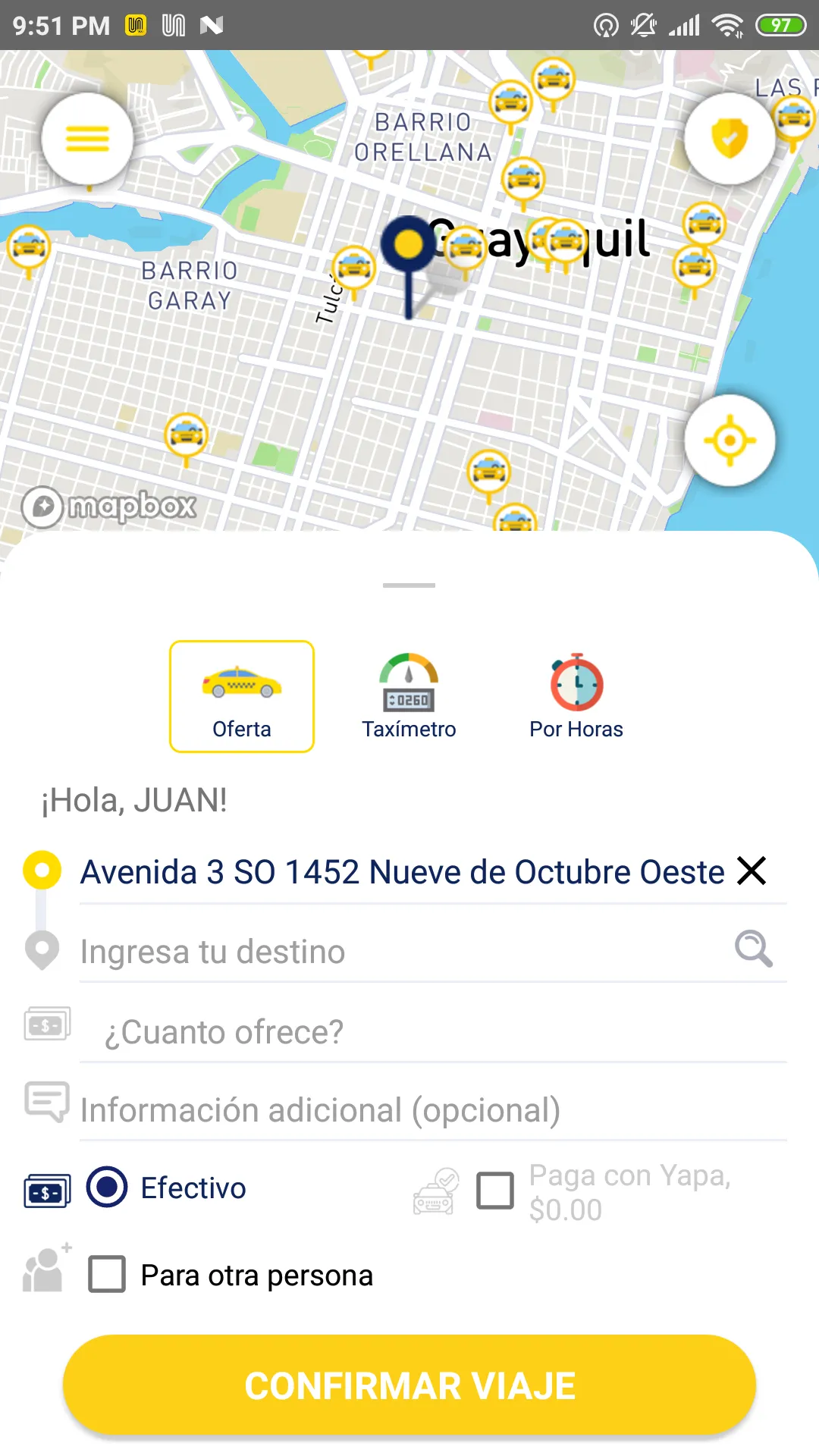819x1456 pixels.
Task: Choose the Por Horas option
Action: pyautogui.click(x=576, y=696)
